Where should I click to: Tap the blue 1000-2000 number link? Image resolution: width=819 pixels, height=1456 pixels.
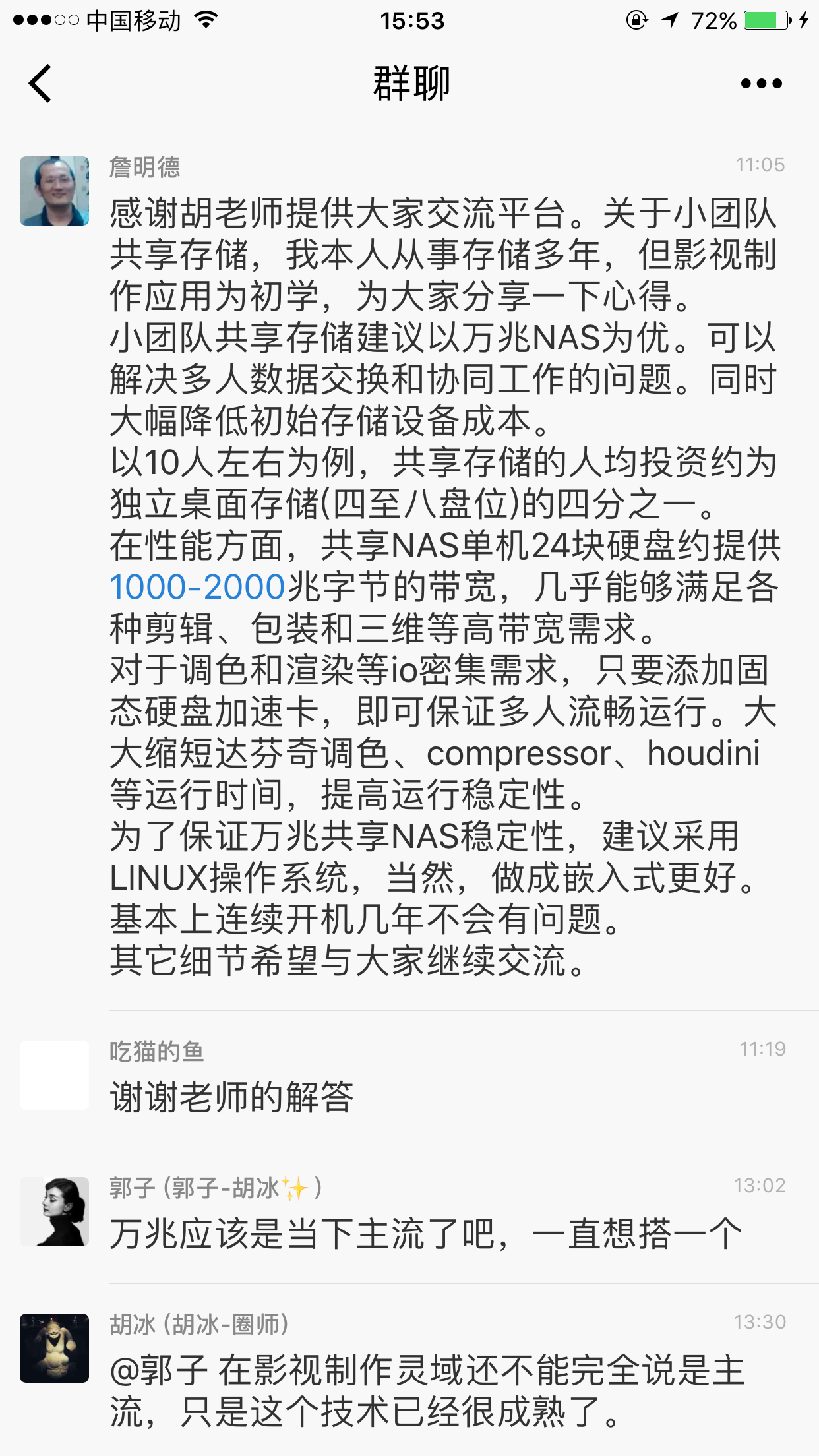click(197, 587)
